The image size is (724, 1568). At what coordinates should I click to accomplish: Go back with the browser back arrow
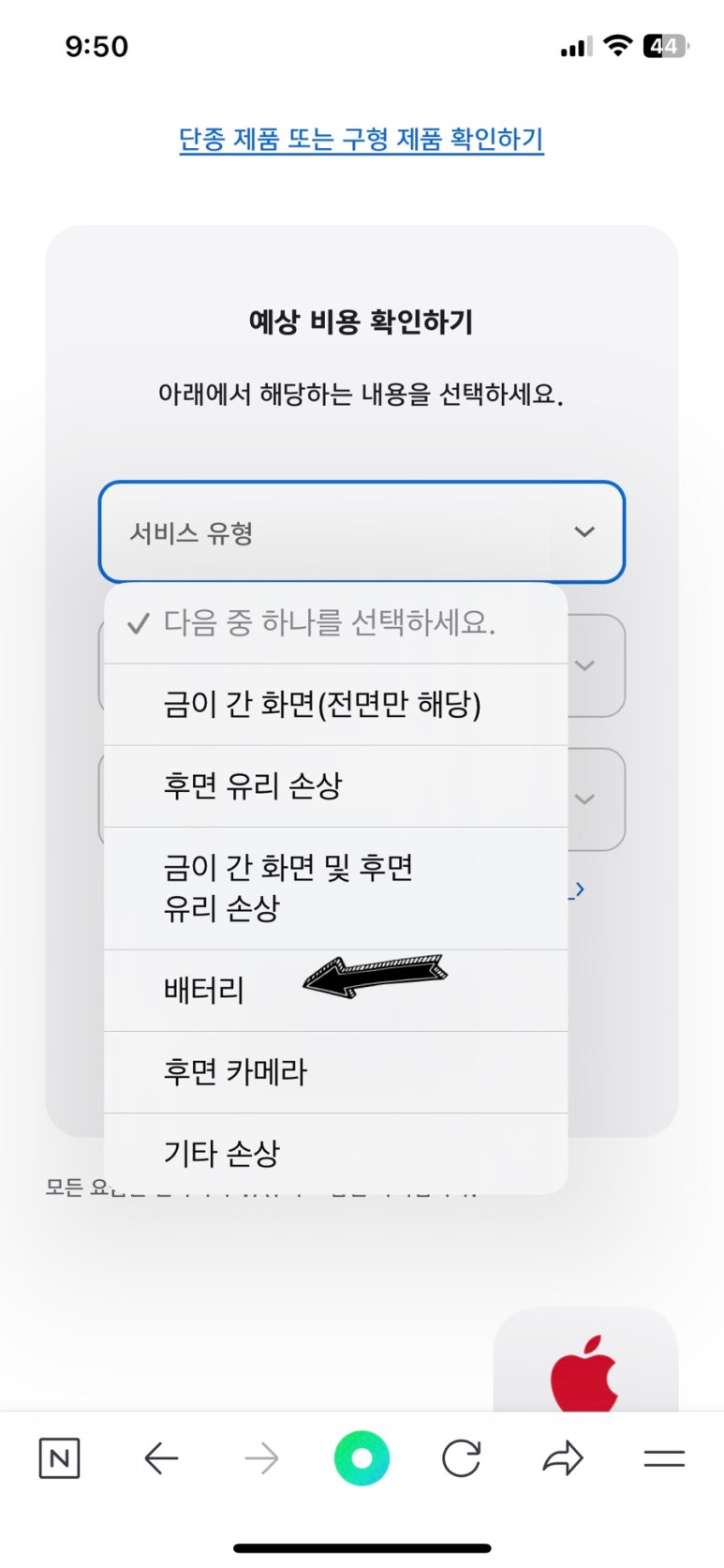161,1458
